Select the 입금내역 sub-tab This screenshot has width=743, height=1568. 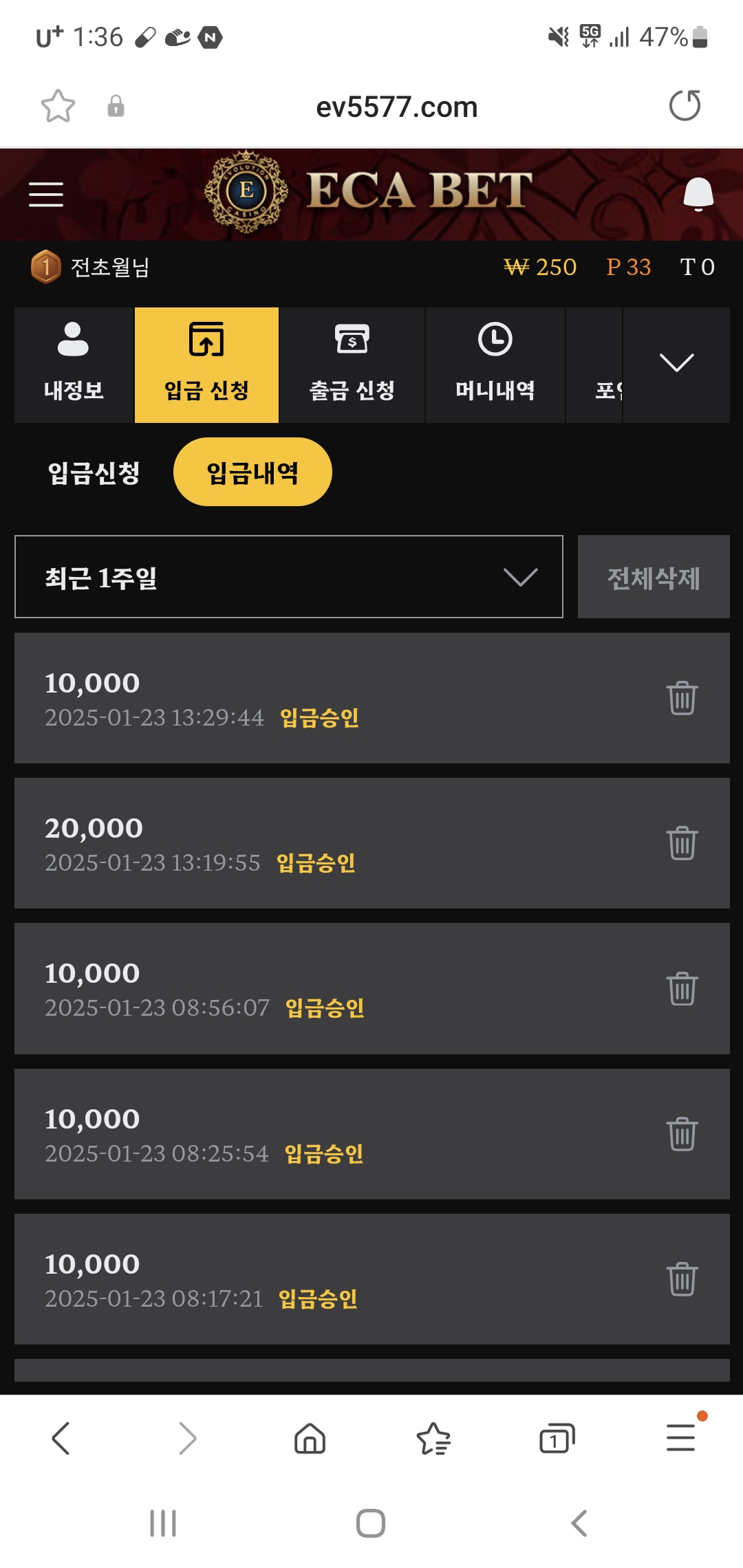[x=252, y=472]
